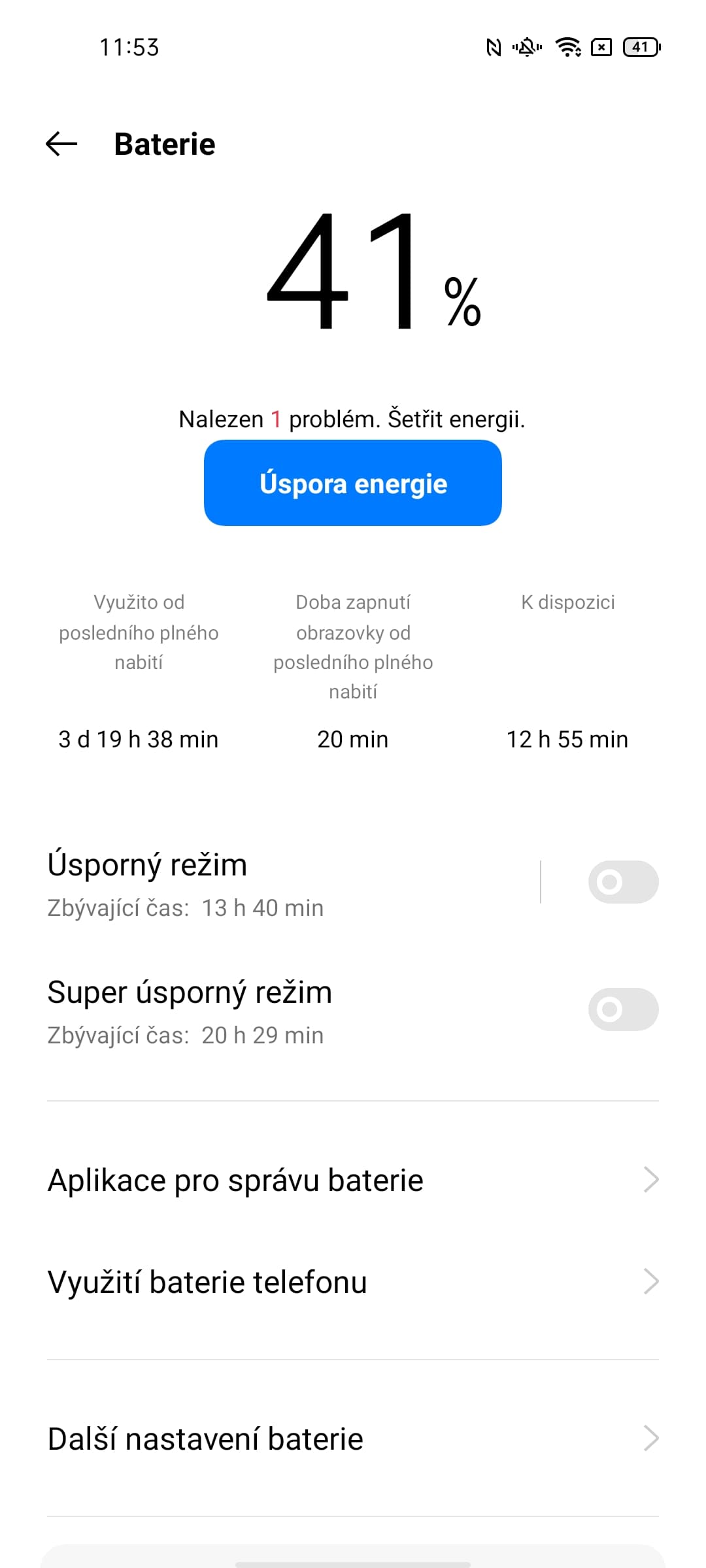Image resolution: width=706 pixels, height=1568 pixels.
Task: Tap the 3 d 19 h 38 min usage stat
Action: coord(139,739)
